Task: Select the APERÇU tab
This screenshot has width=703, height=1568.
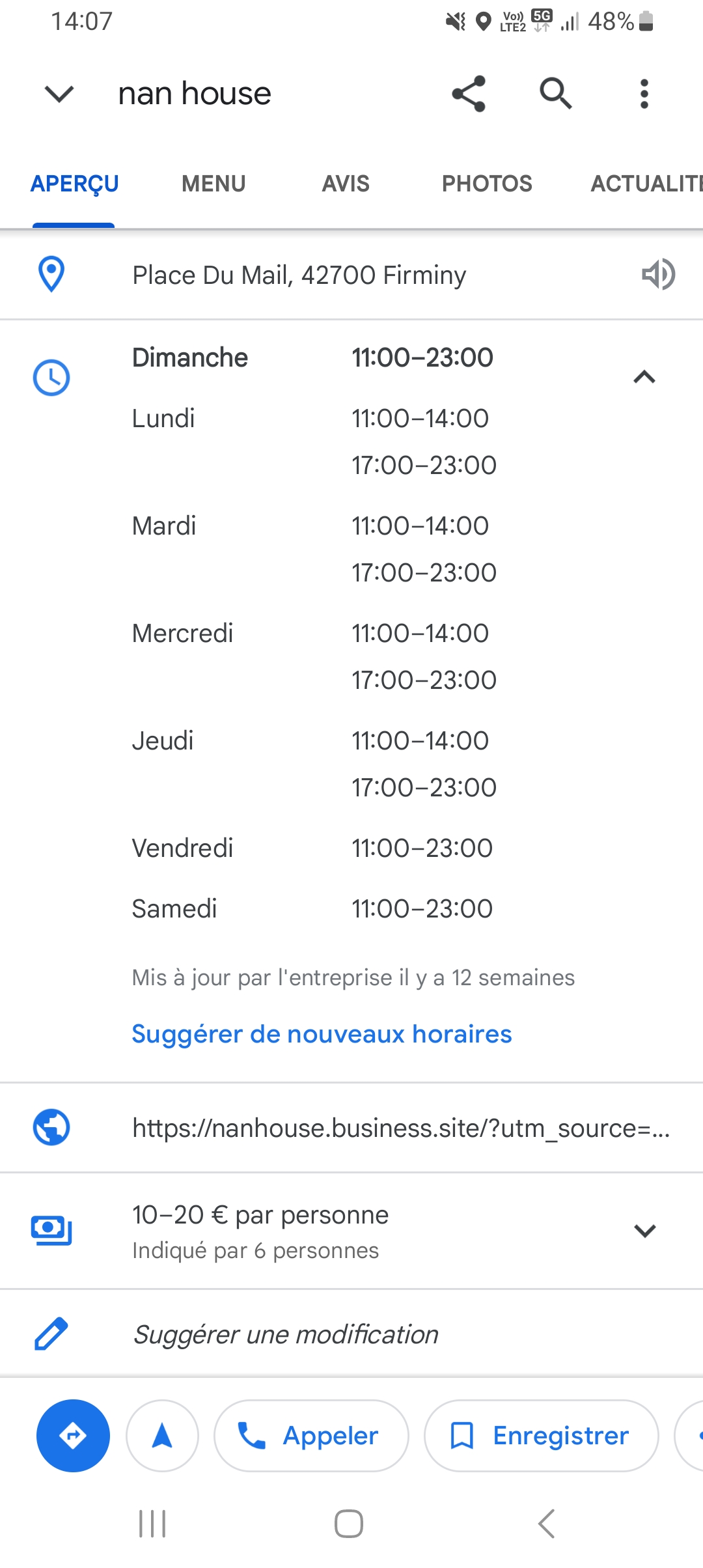Action: pyautogui.click(x=74, y=184)
